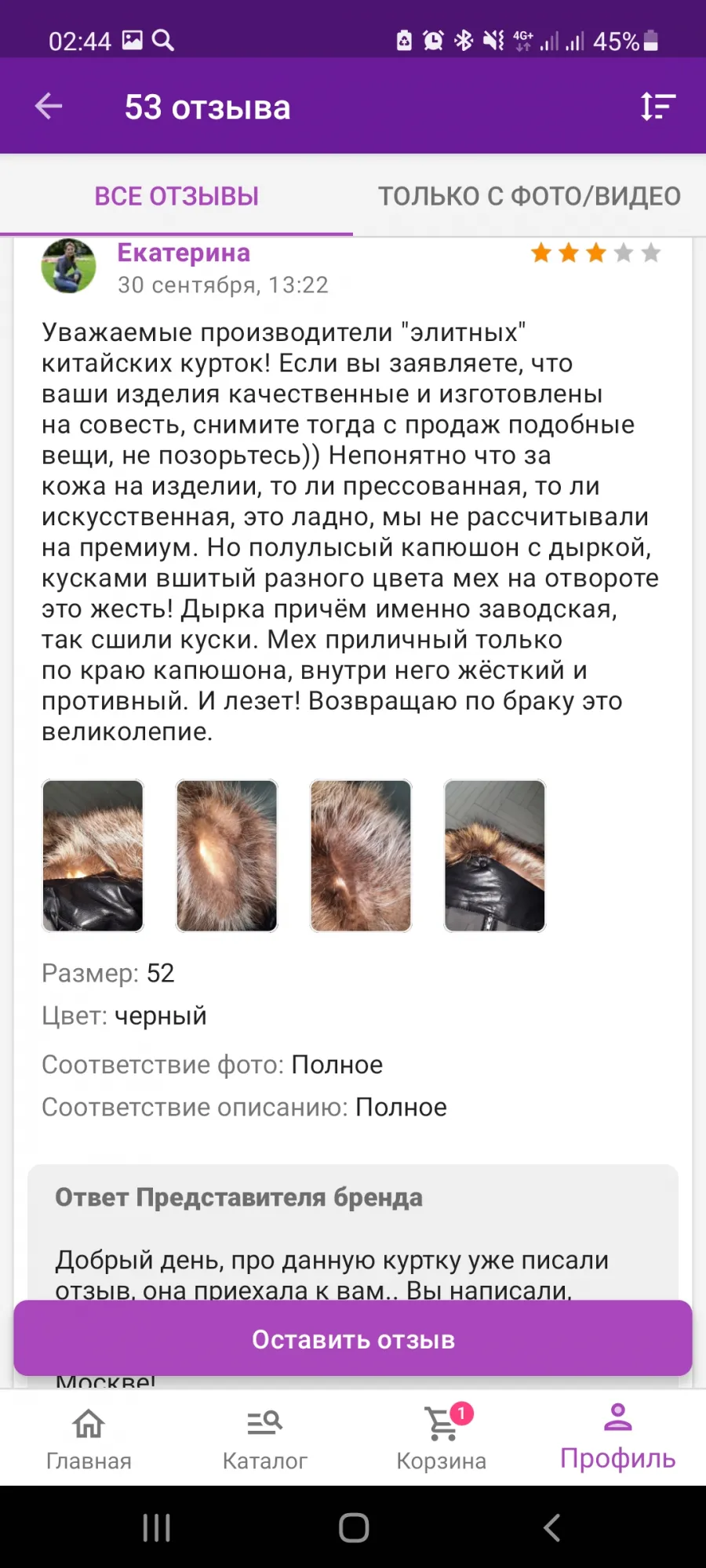This screenshot has height=1568, width=706.
Task: Switch to the Профиль tab
Action: point(618,1439)
